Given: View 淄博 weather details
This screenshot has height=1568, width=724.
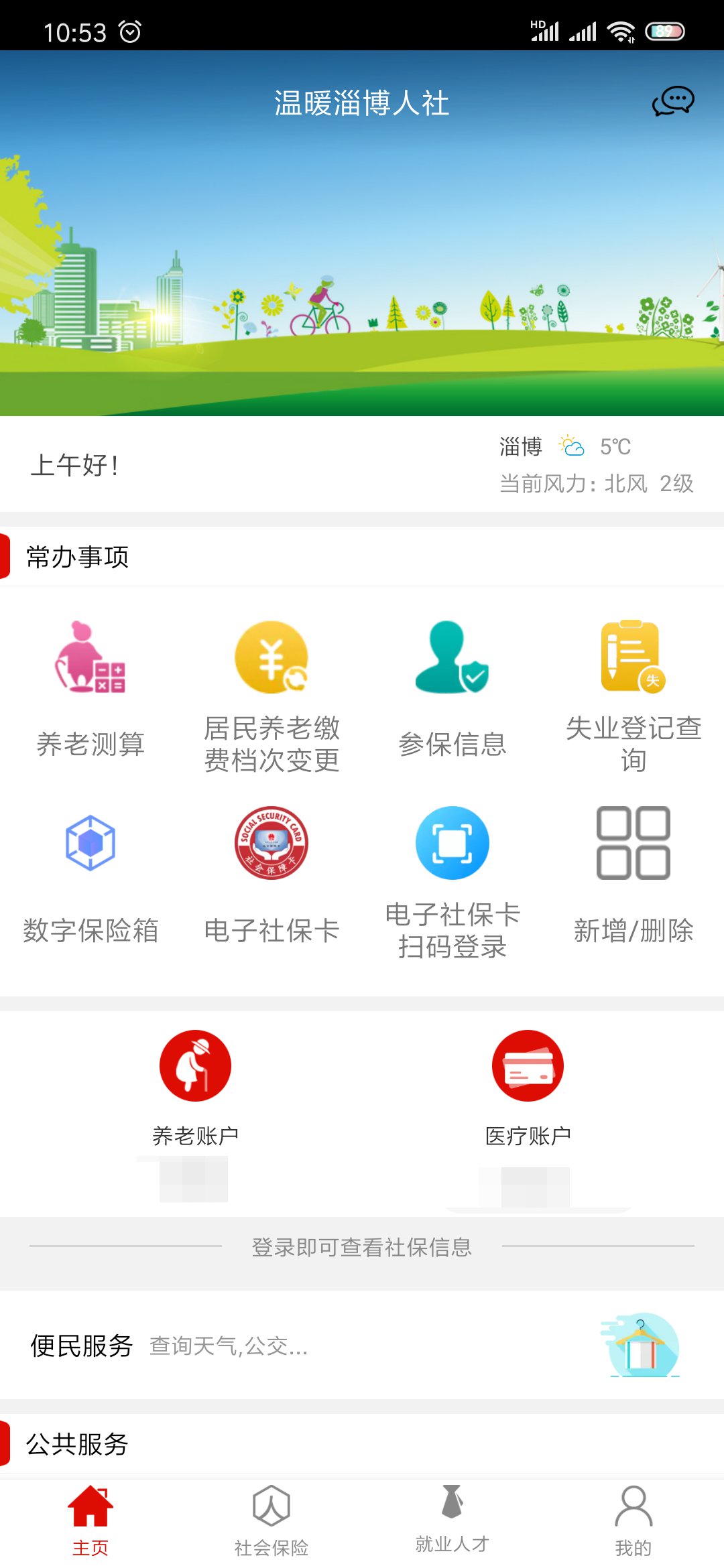Looking at the screenshot, I should pyautogui.click(x=595, y=464).
